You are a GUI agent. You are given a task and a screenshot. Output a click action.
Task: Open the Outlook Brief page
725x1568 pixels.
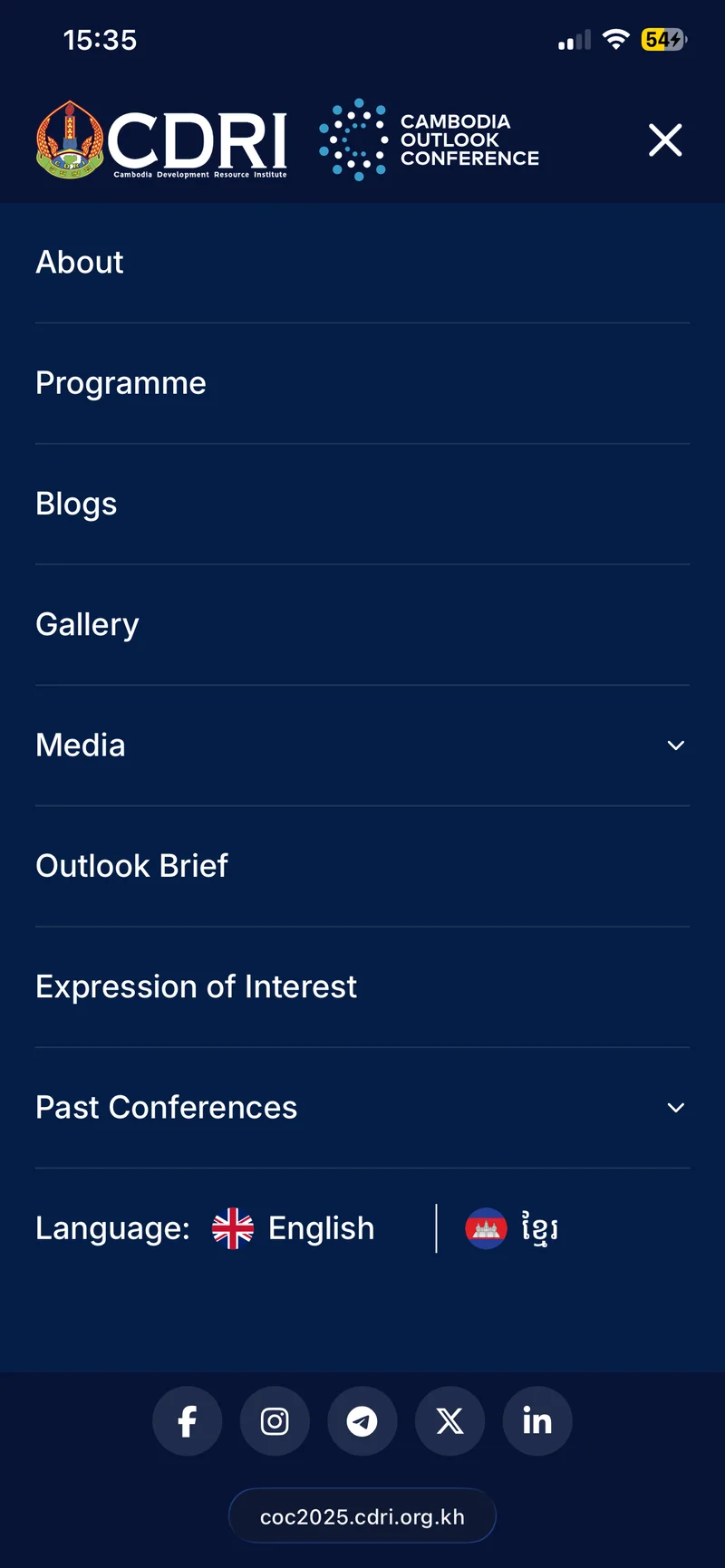[x=131, y=866]
